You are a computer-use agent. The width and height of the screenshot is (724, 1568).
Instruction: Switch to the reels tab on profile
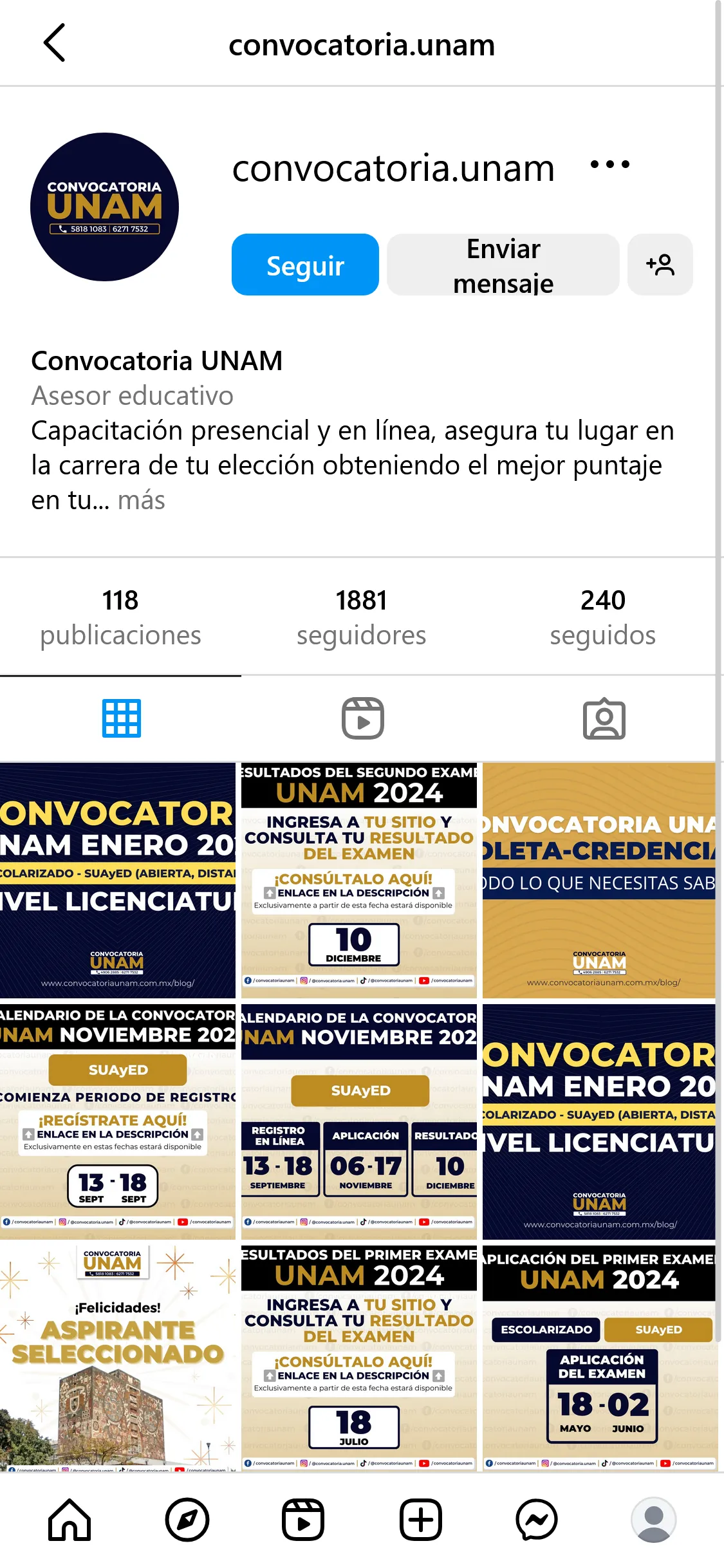(x=362, y=718)
